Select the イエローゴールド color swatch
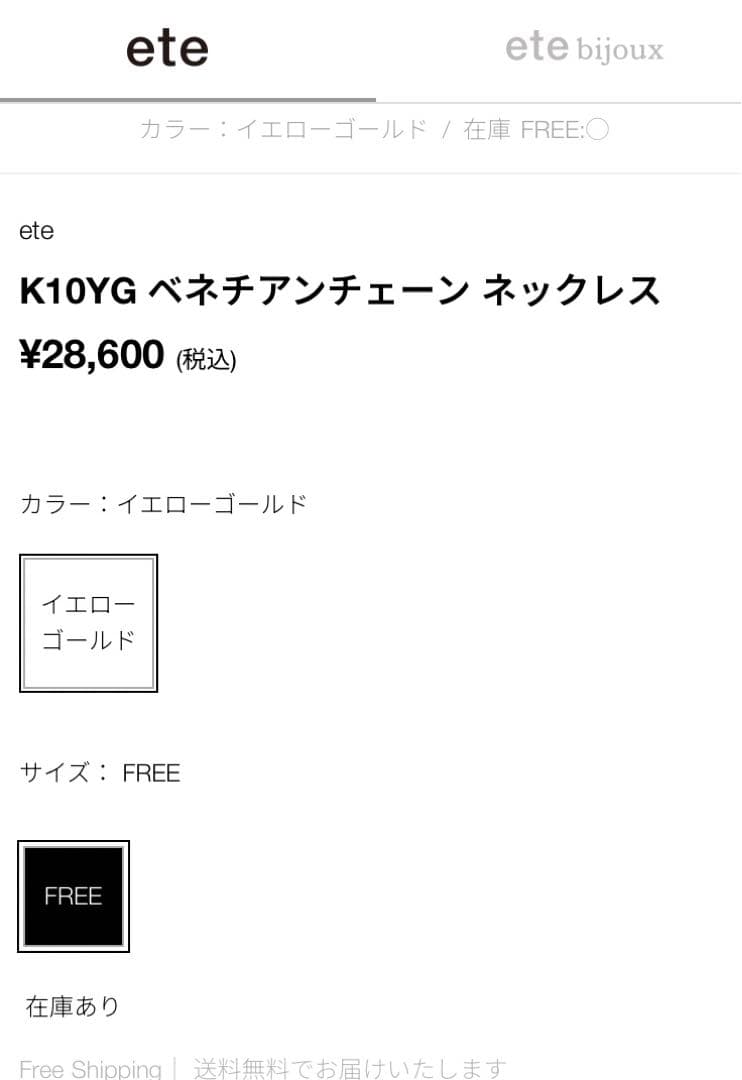 (88, 622)
